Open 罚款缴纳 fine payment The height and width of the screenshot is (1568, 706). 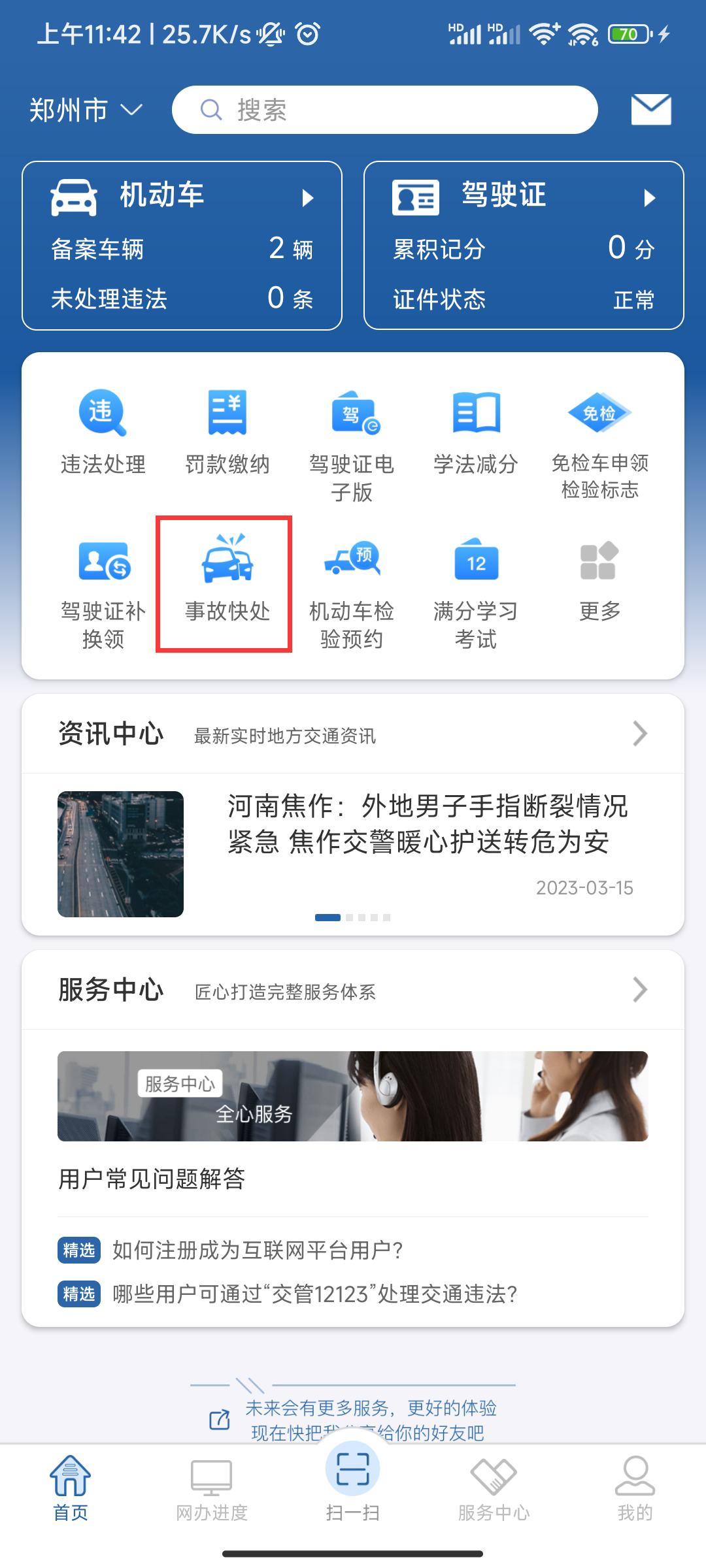point(227,433)
